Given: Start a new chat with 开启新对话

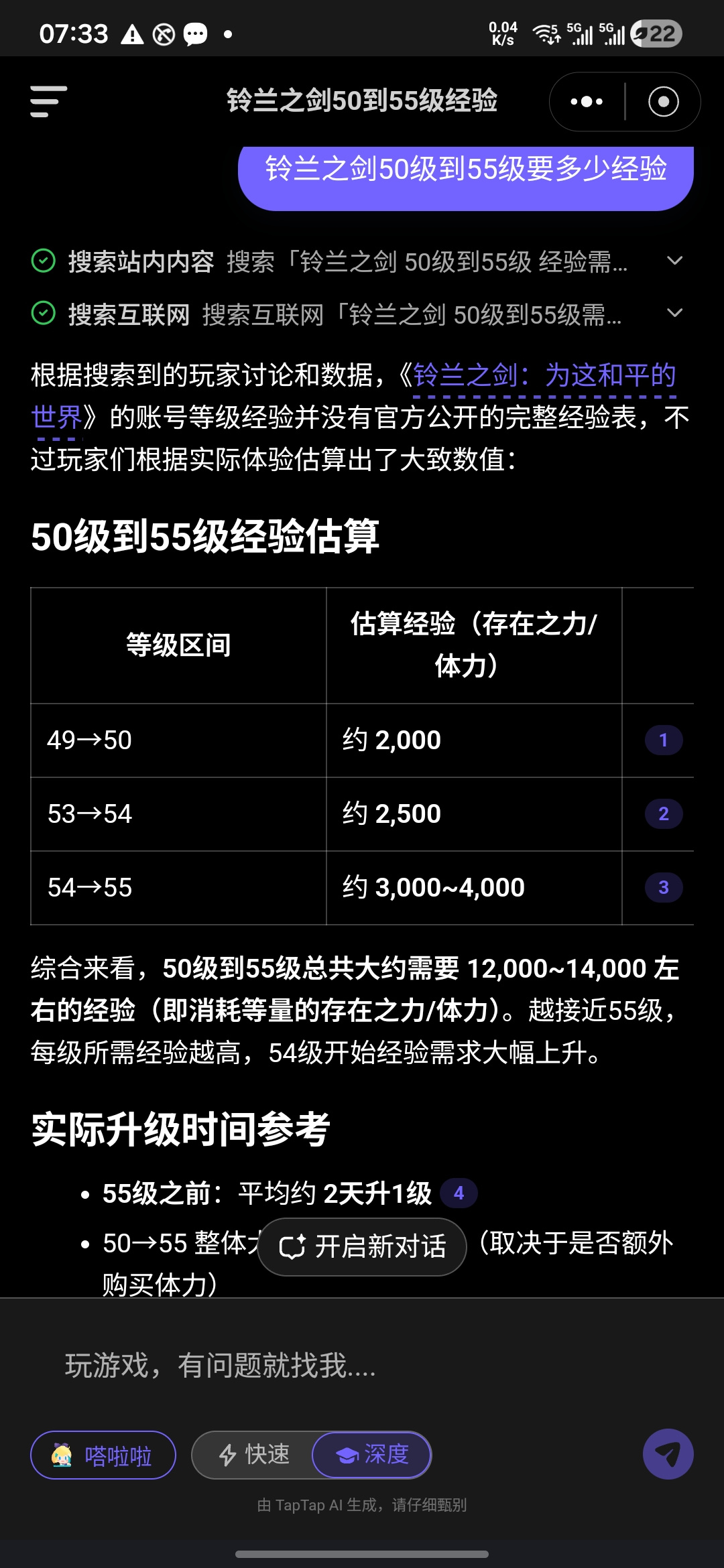Looking at the screenshot, I should [x=362, y=1247].
